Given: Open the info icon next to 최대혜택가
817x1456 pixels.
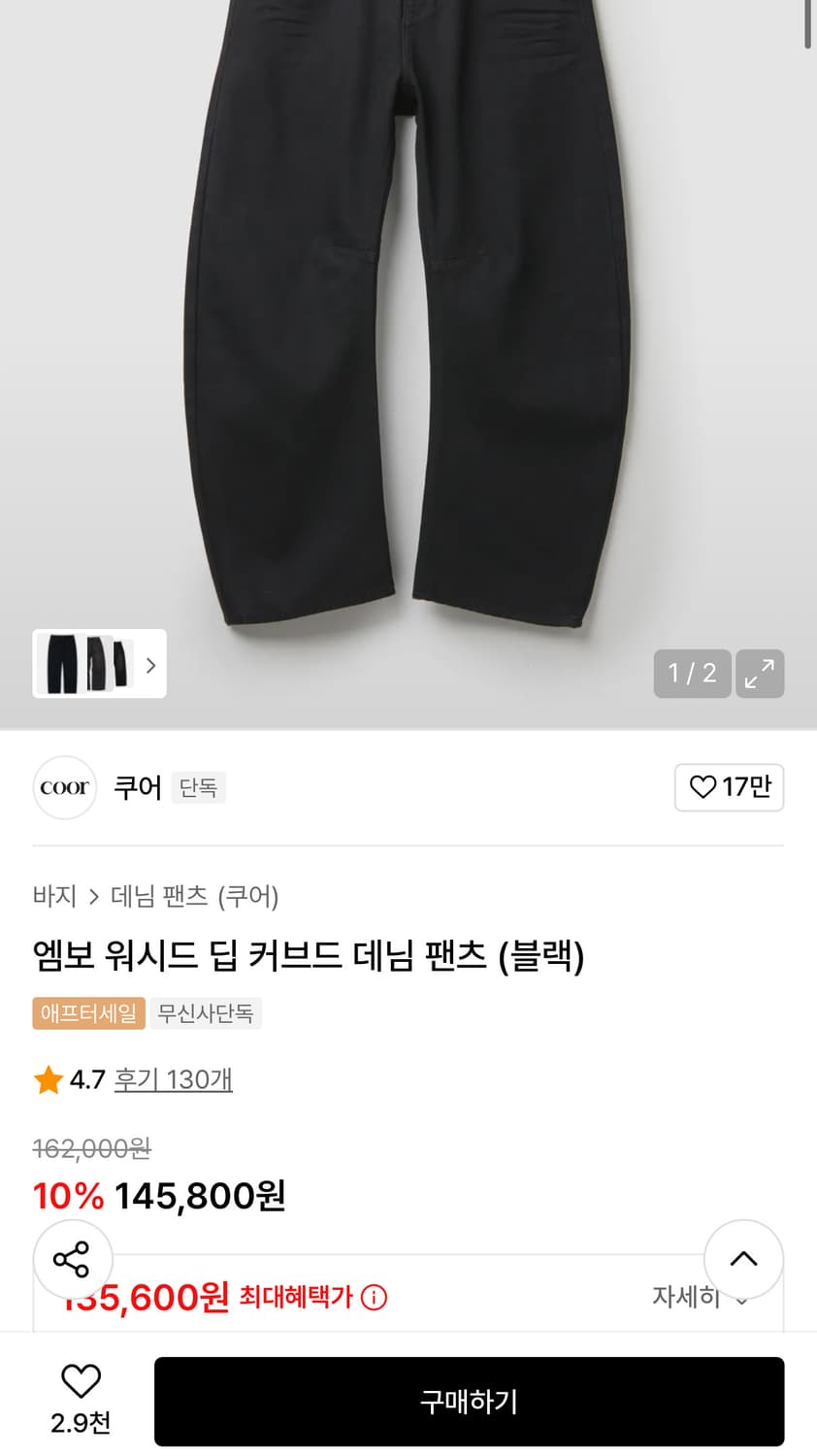Looking at the screenshot, I should pyautogui.click(x=373, y=1297).
